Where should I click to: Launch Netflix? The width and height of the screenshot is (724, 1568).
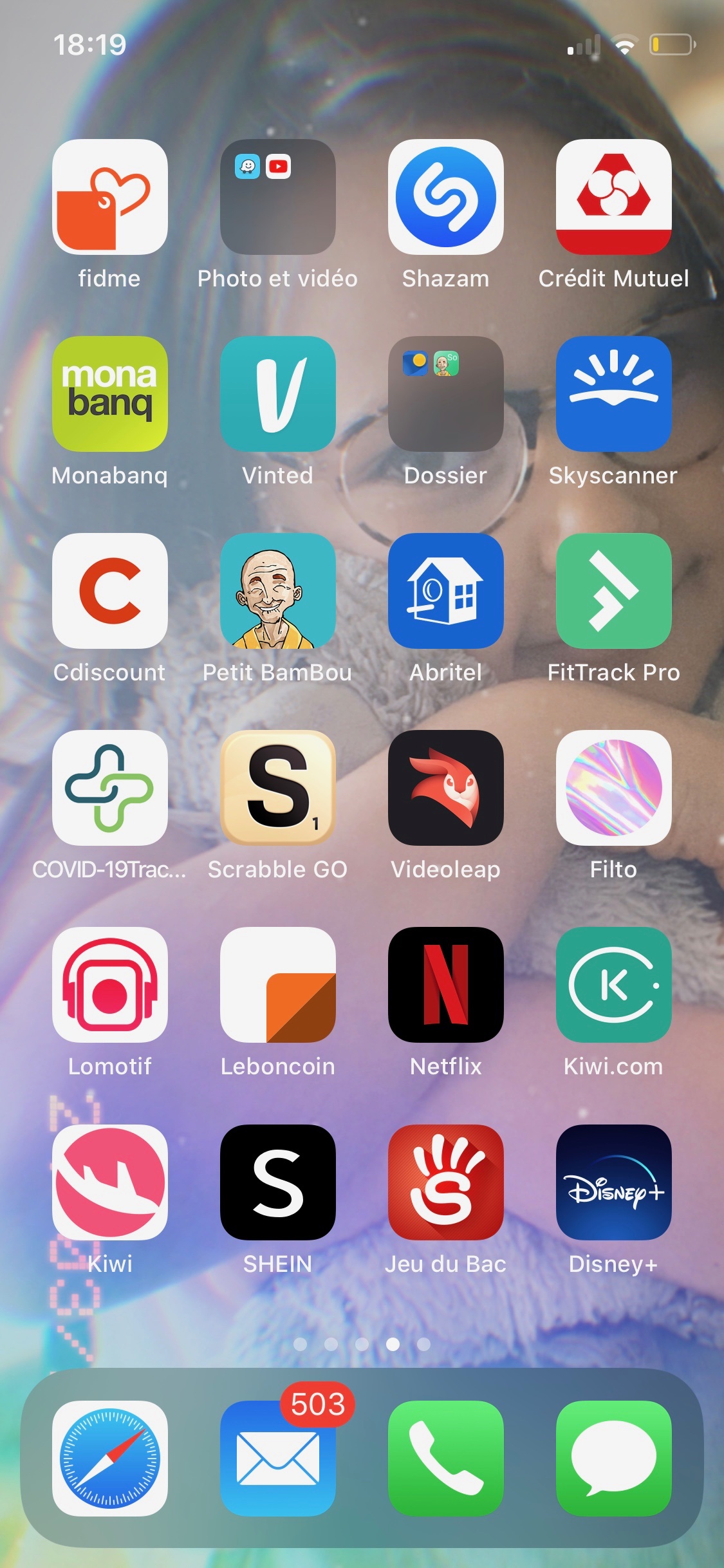(x=445, y=985)
